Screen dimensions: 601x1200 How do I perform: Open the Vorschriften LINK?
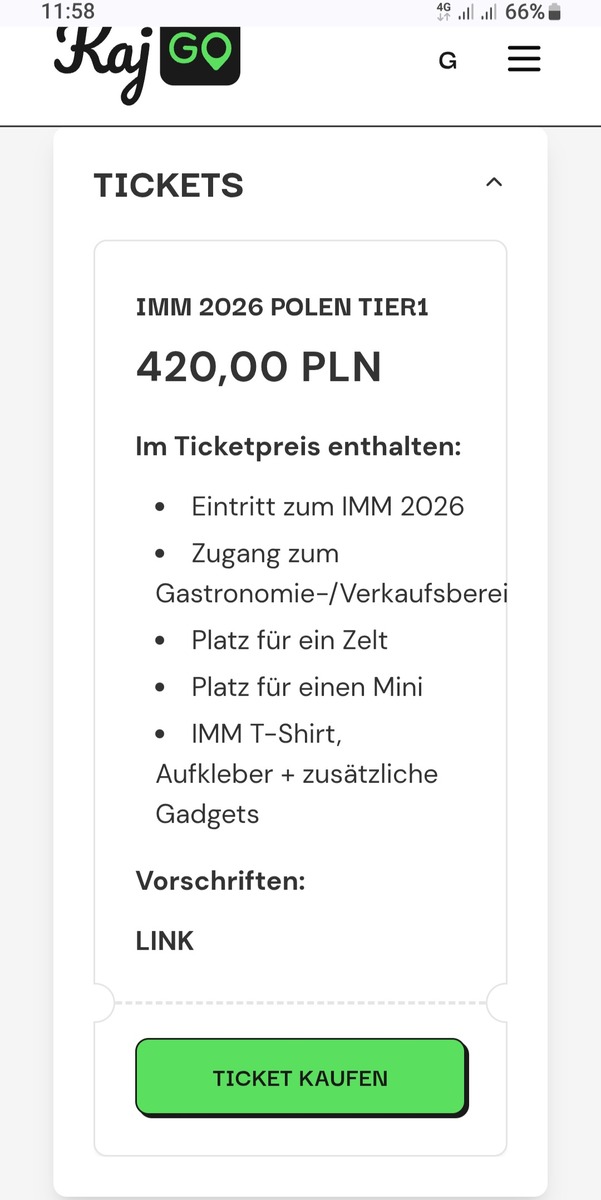tap(165, 941)
